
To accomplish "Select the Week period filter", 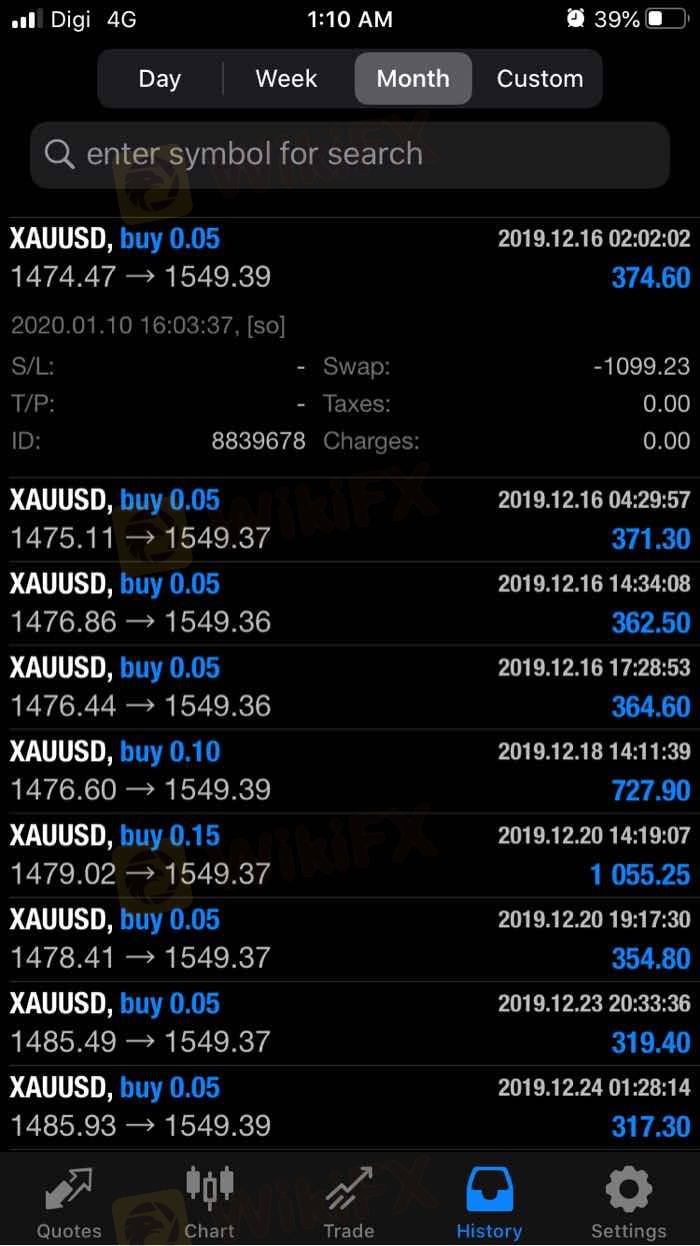I will 286,78.
